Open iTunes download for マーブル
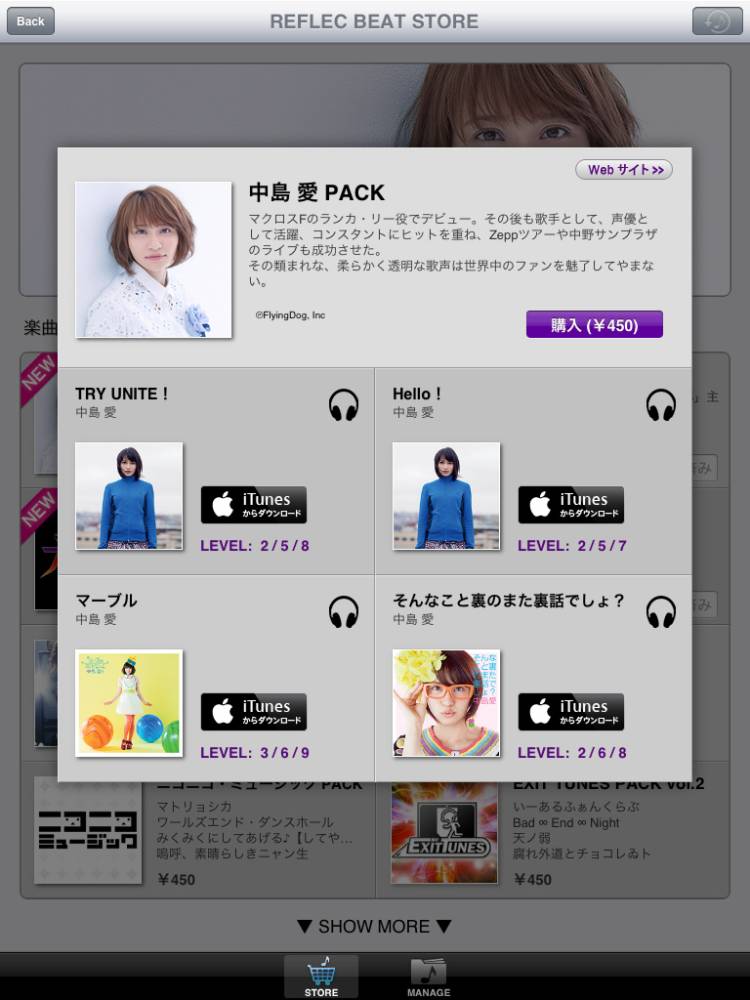 click(x=254, y=711)
